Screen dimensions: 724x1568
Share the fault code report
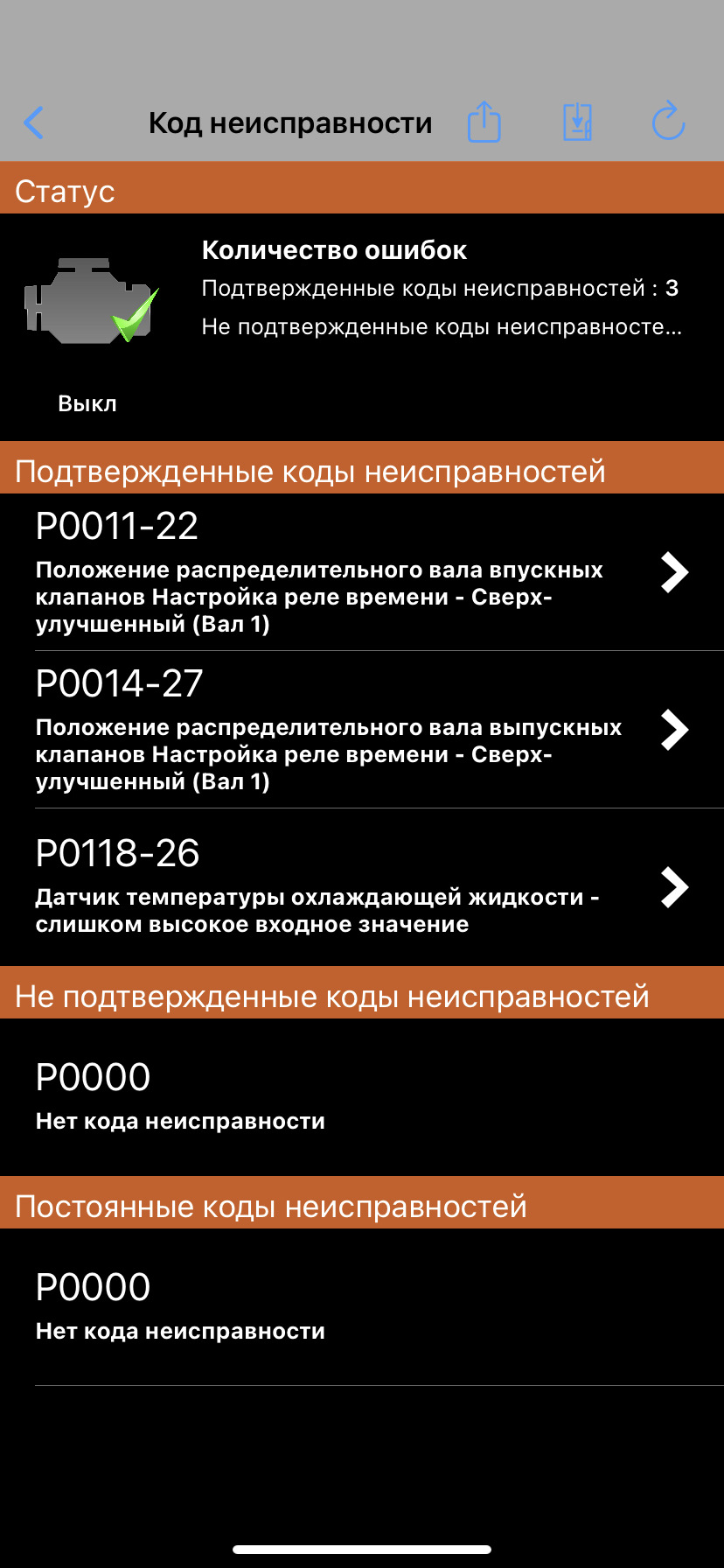tap(484, 122)
